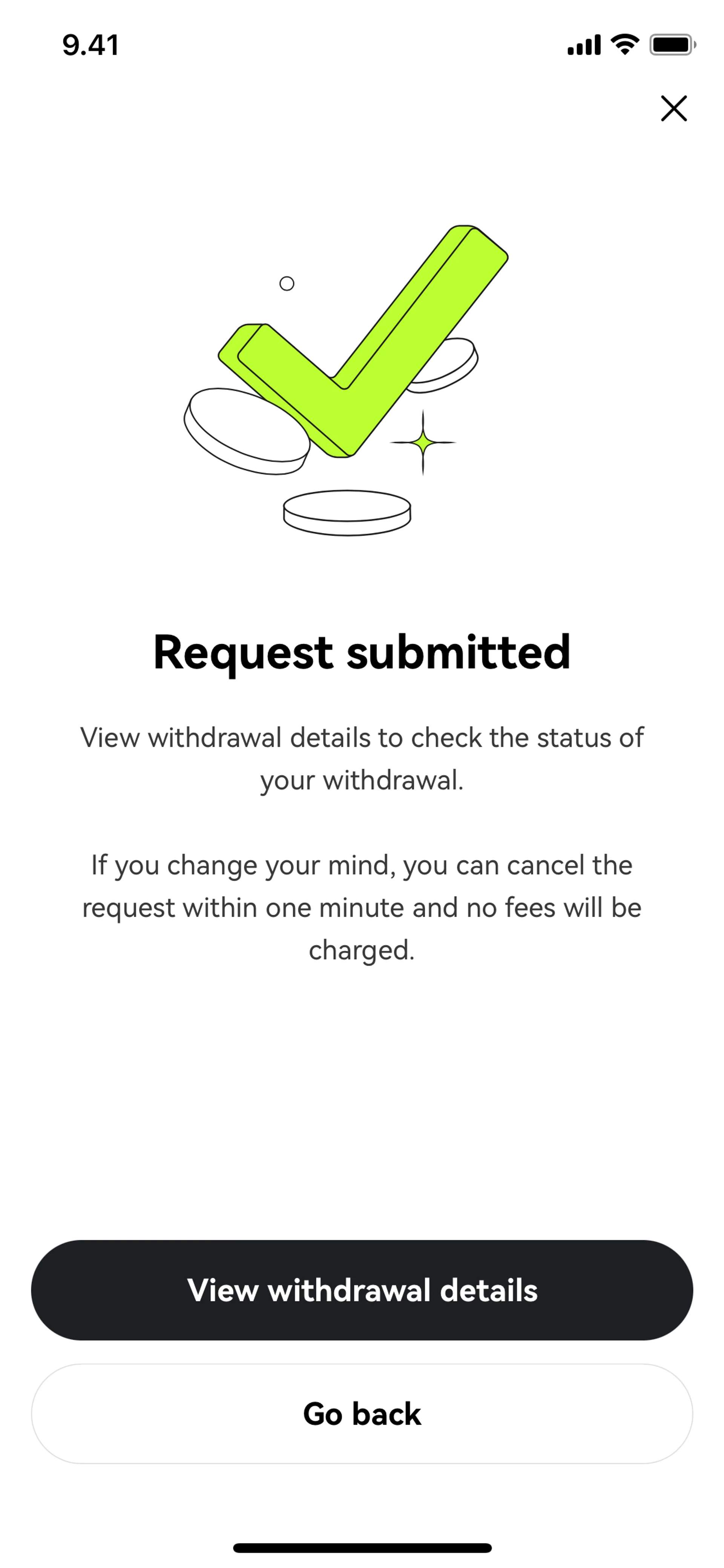Open View withdrawal details
Viewport: 724px width, 1568px height.
point(362,1290)
